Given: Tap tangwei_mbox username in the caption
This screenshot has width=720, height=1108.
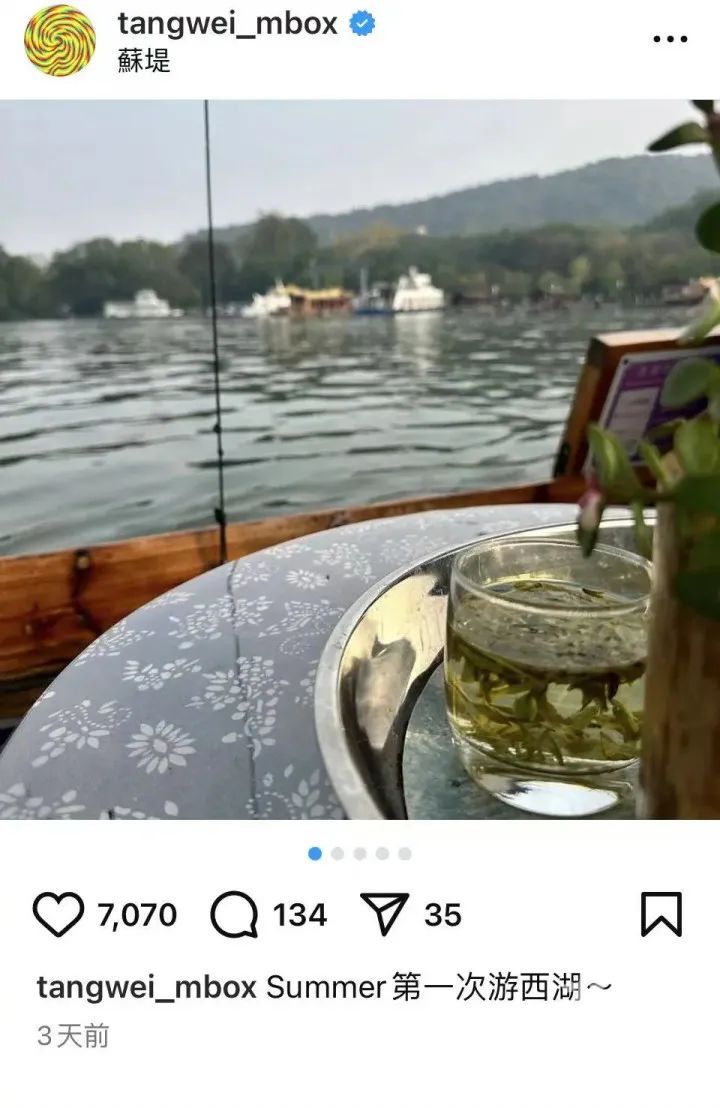Looking at the screenshot, I should point(147,987).
